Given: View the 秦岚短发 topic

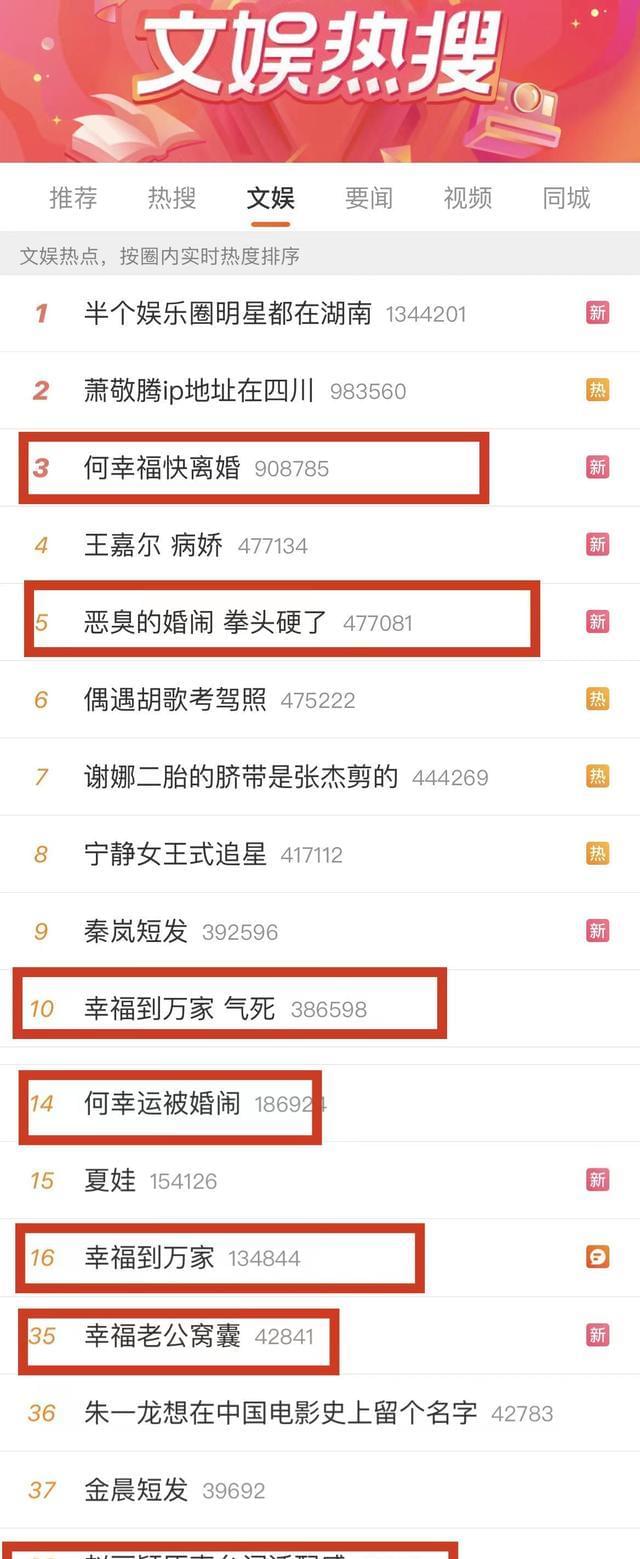Looking at the screenshot, I should [x=136, y=932].
